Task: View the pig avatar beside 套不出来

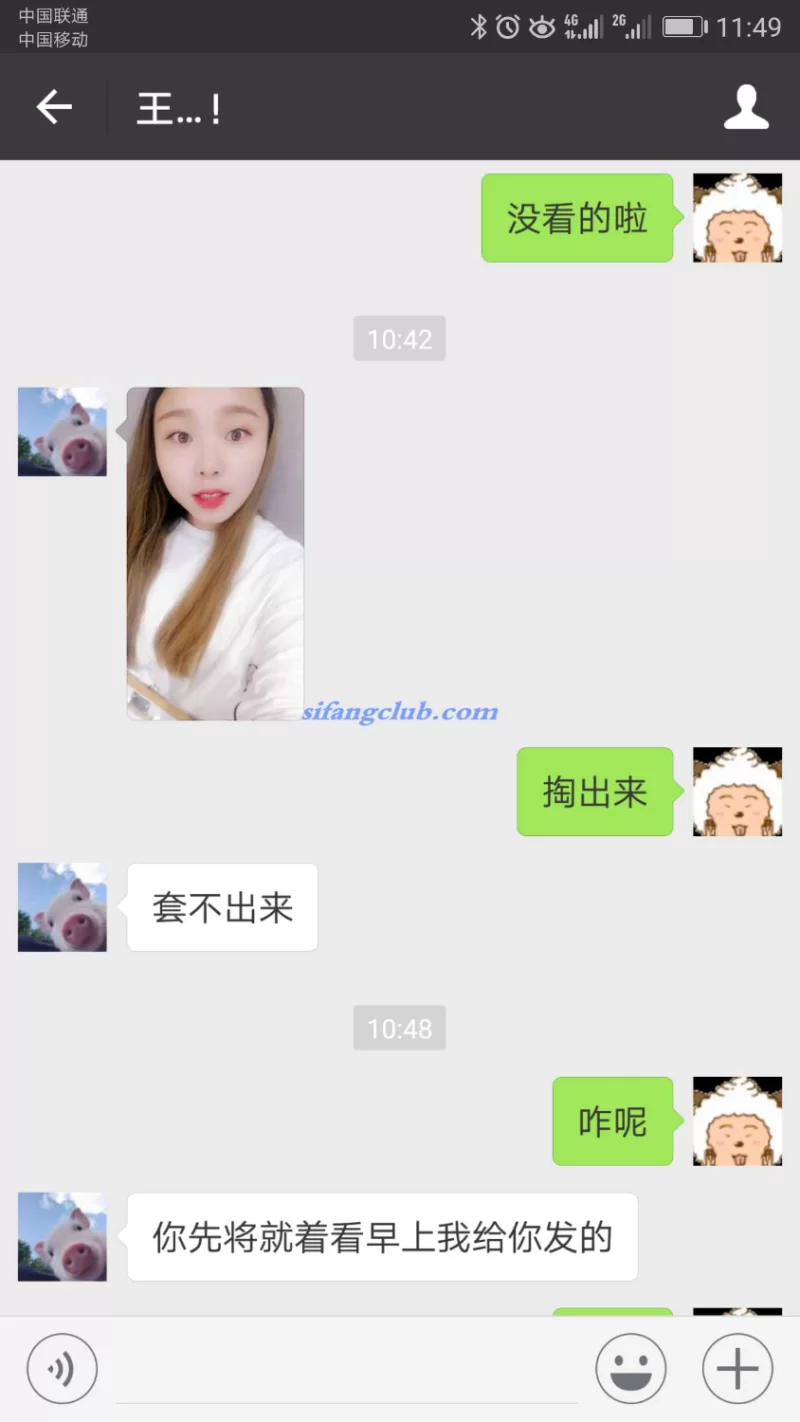Action: pos(62,907)
